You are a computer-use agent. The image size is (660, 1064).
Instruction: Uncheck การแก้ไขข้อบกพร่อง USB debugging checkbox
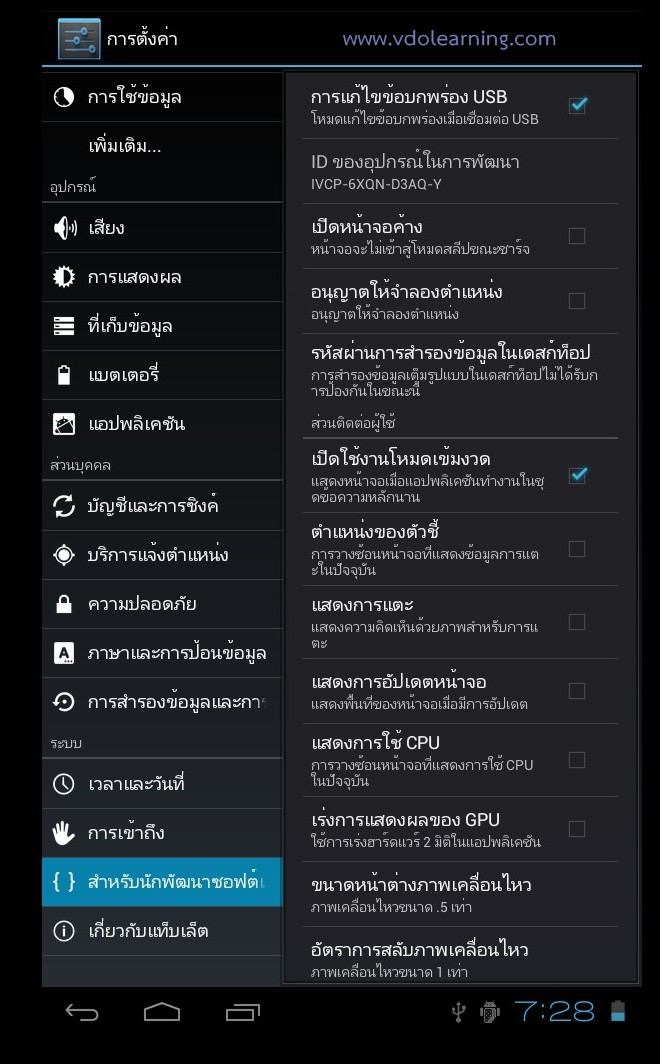click(x=577, y=105)
